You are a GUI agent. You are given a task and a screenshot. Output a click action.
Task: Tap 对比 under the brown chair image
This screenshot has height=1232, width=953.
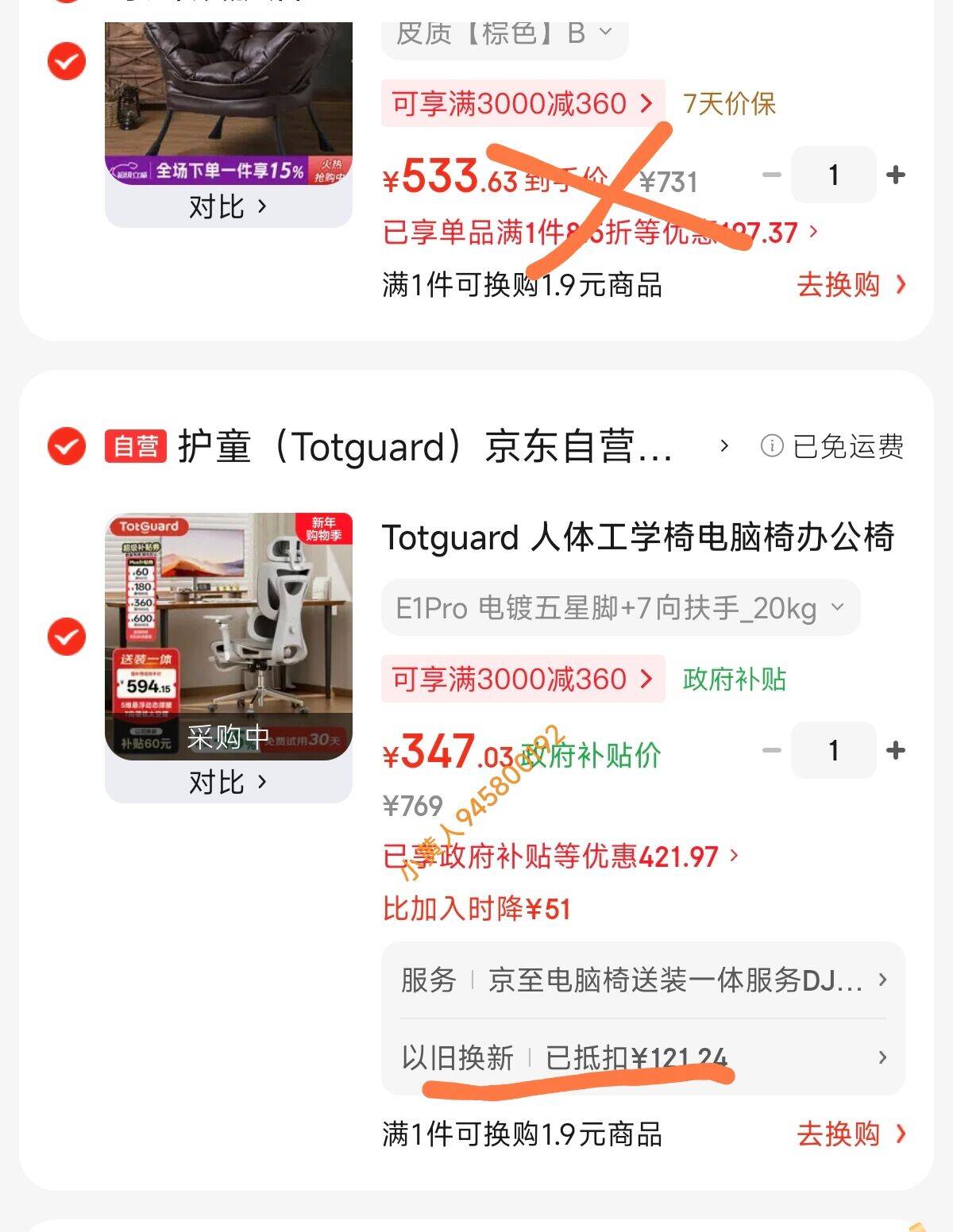[228, 207]
